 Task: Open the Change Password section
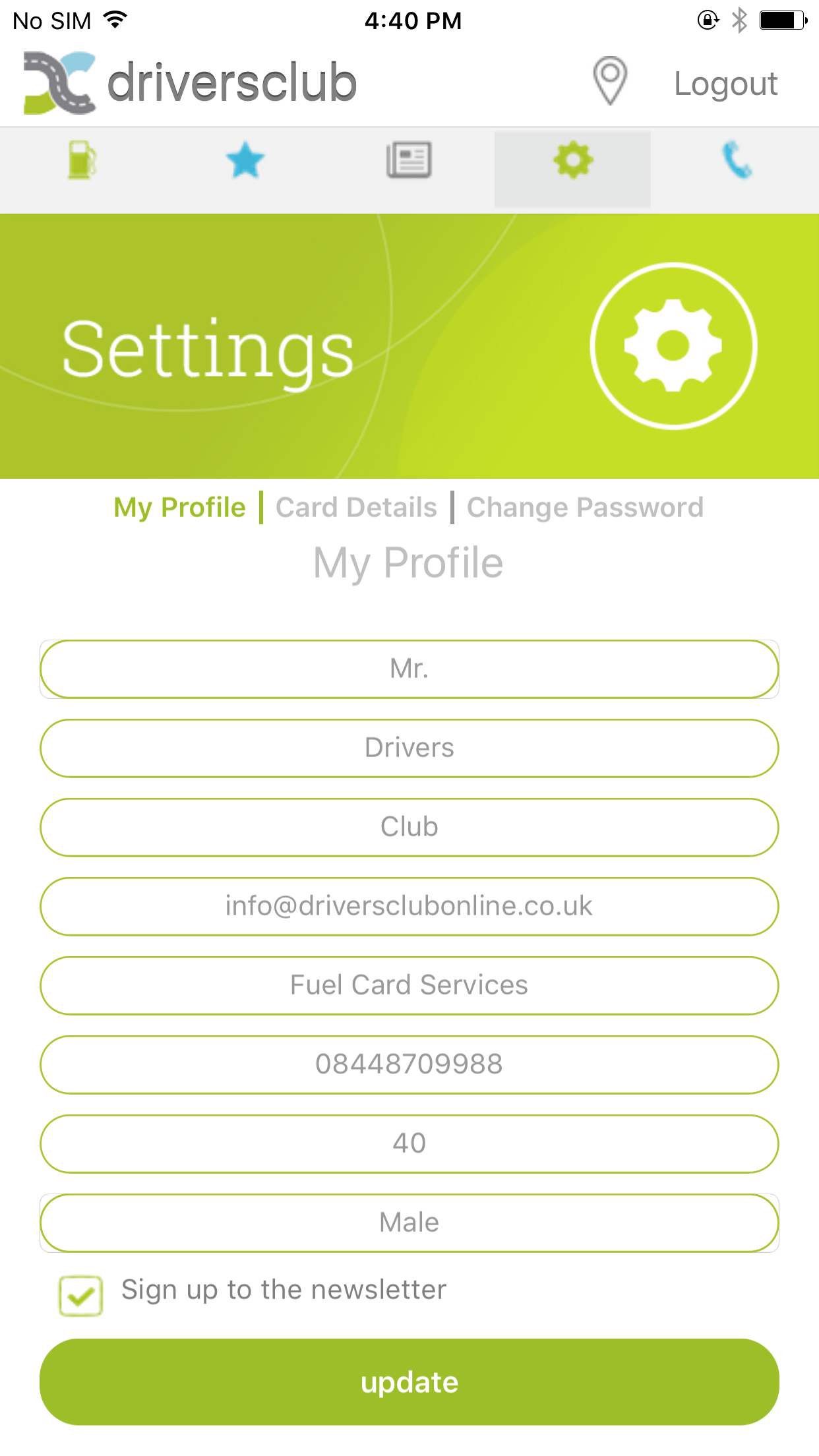pos(585,508)
